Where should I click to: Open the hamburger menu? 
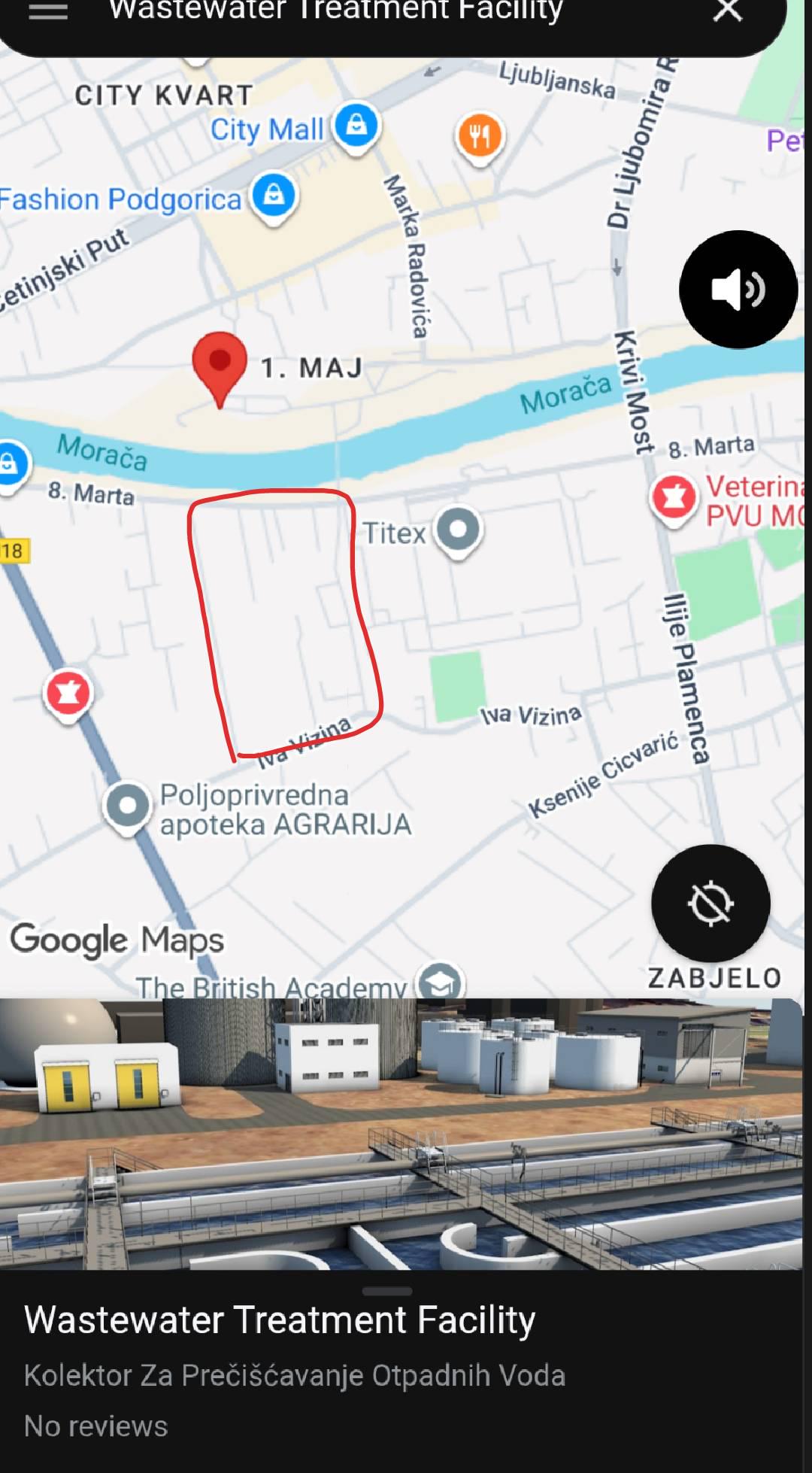click(48, 11)
